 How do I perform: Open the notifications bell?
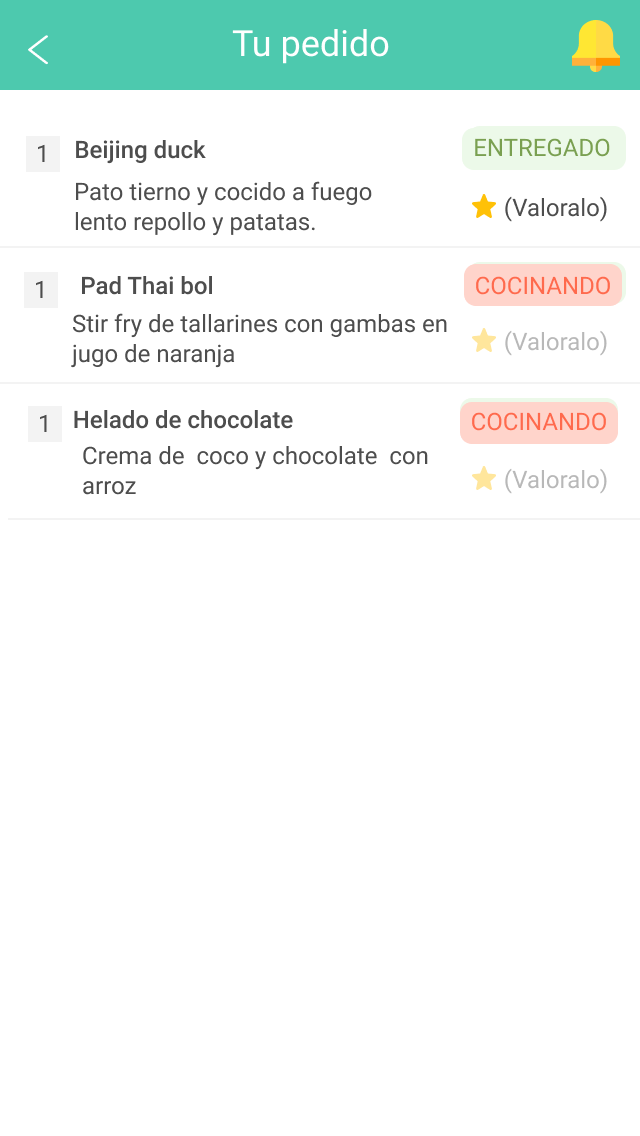(595, 46)
